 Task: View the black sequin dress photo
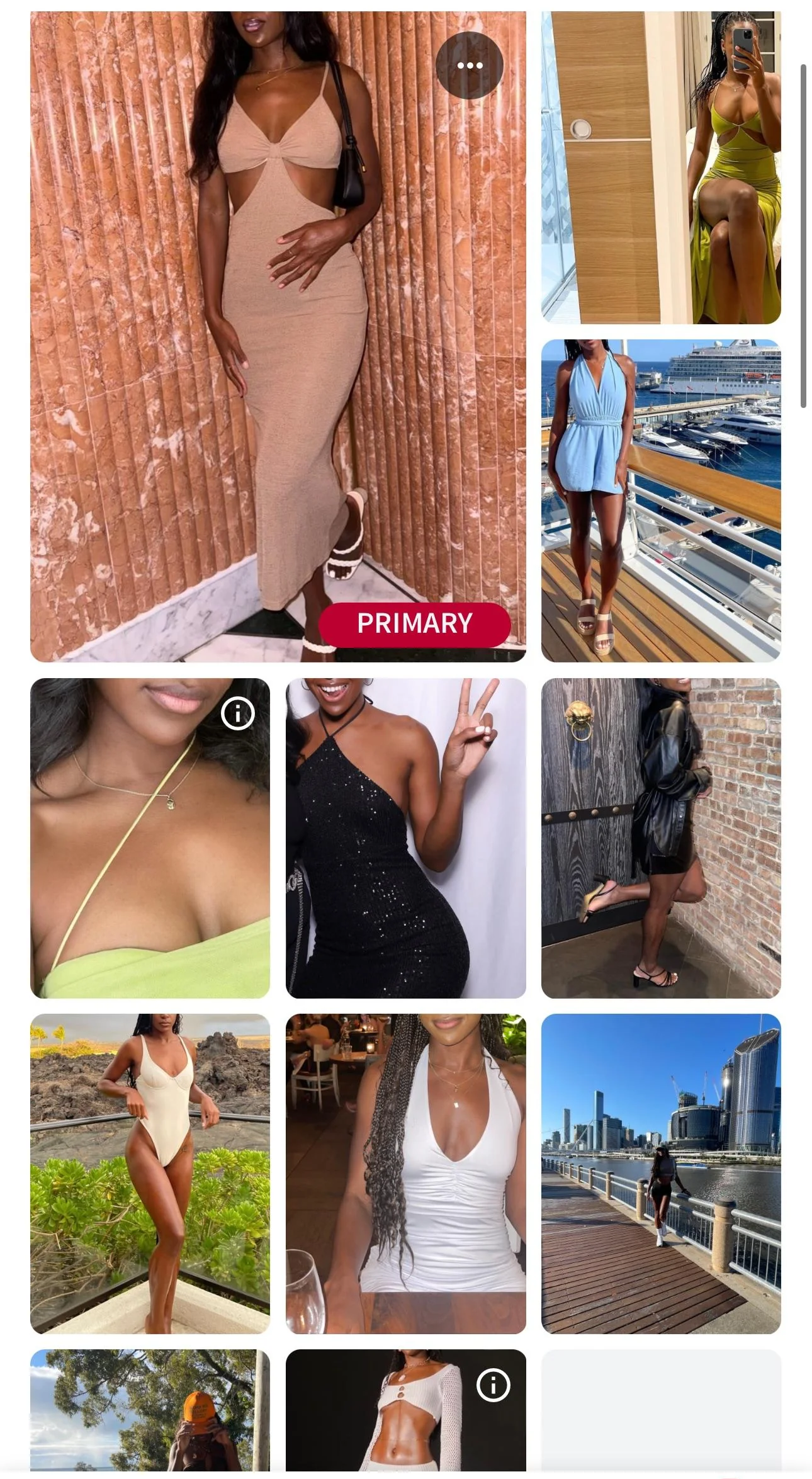[x=405, y=837]
